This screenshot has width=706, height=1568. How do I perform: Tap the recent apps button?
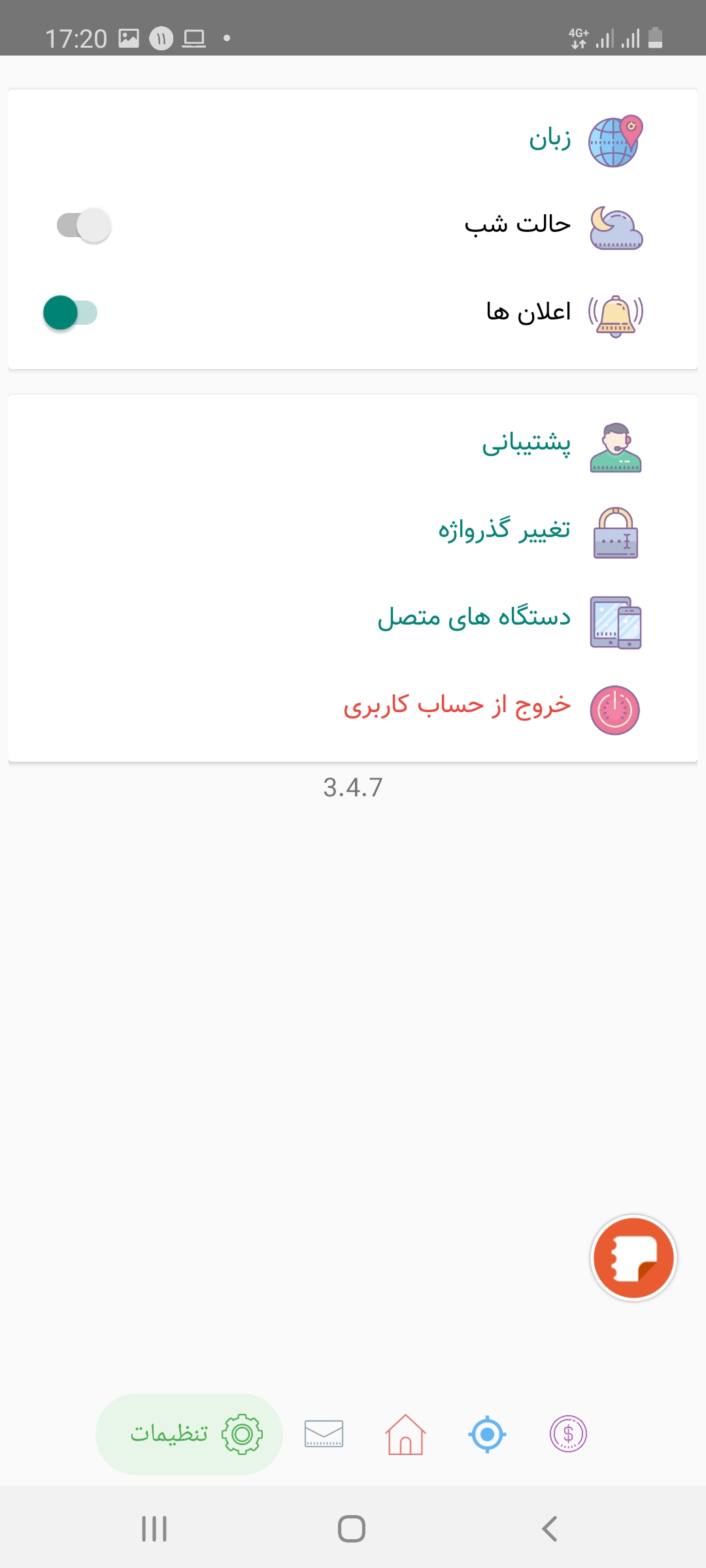[154, 1529]
